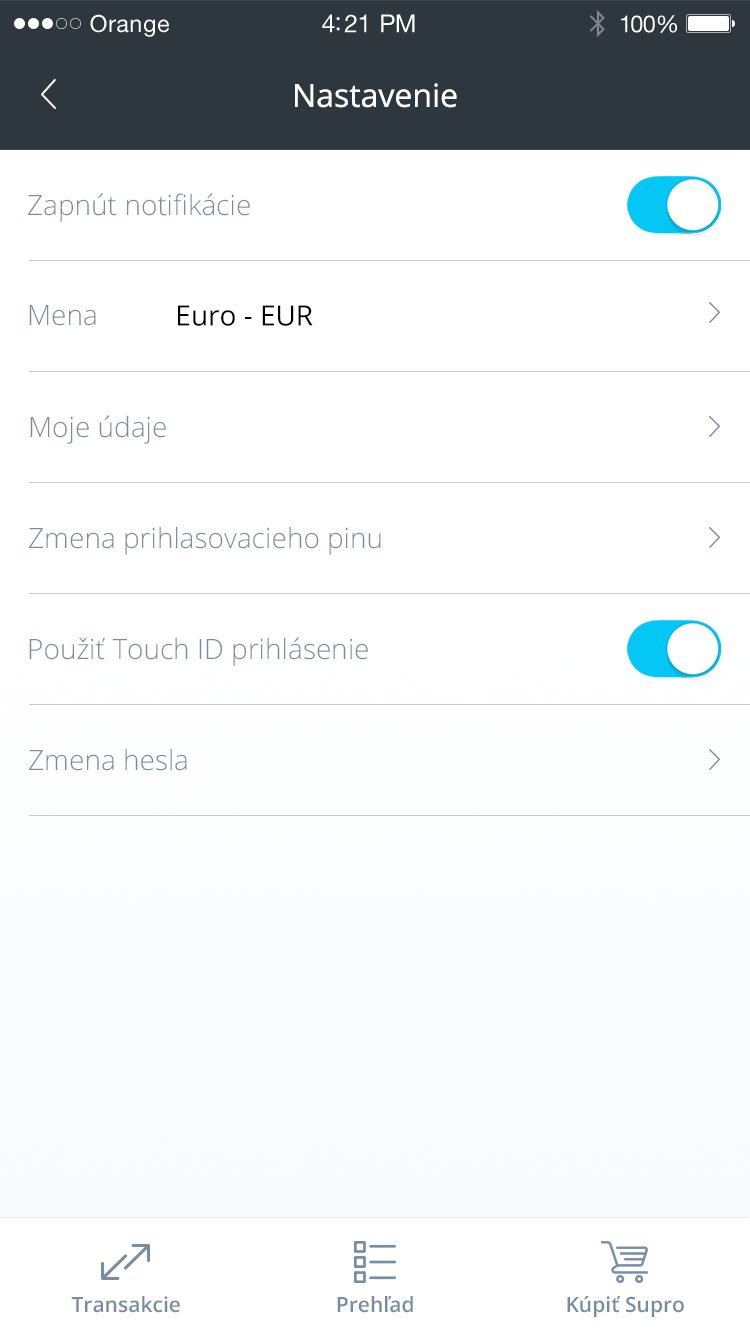
Task: Toggle the Zapnút notifikácie switch
Action: coord(674,205)
